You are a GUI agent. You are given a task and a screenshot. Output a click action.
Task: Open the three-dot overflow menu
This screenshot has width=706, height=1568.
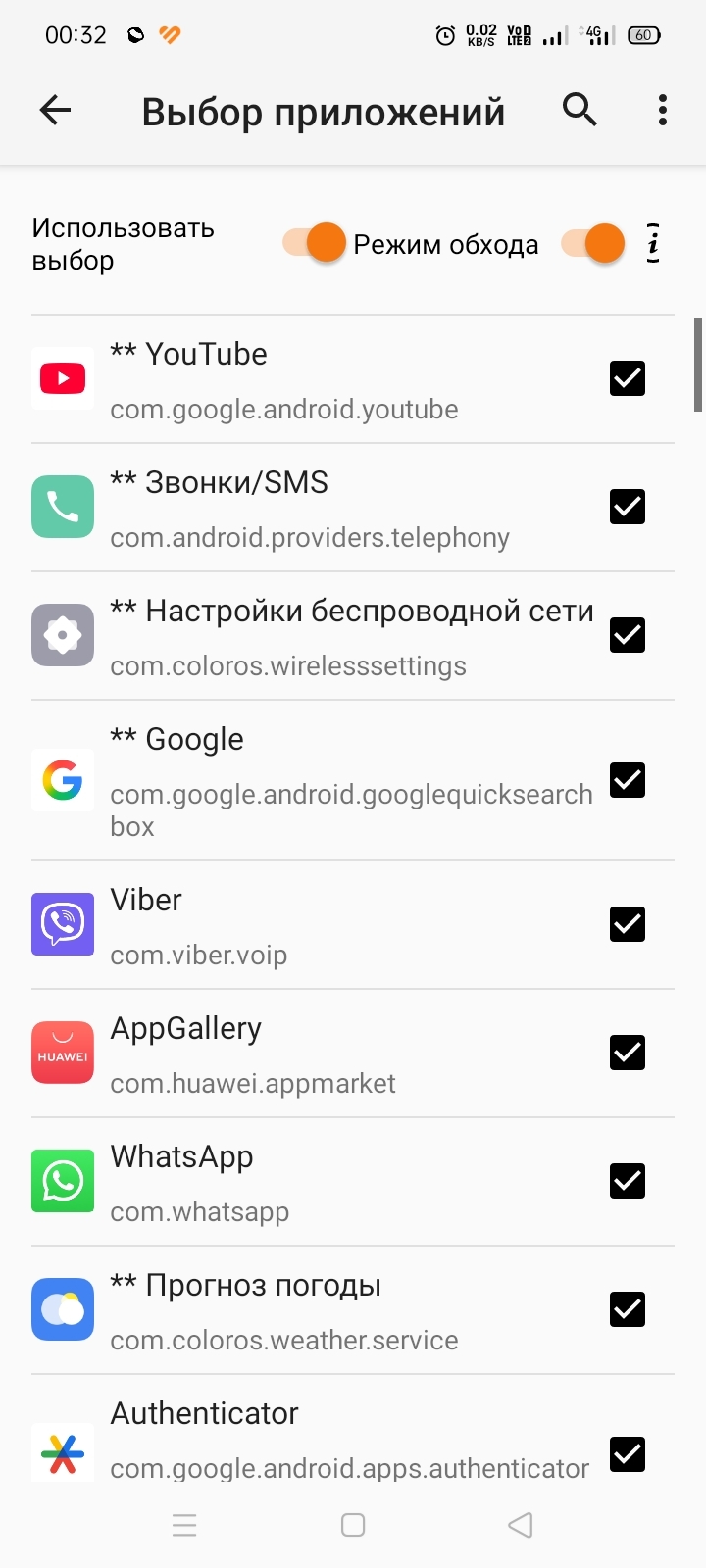coord(663,111)
